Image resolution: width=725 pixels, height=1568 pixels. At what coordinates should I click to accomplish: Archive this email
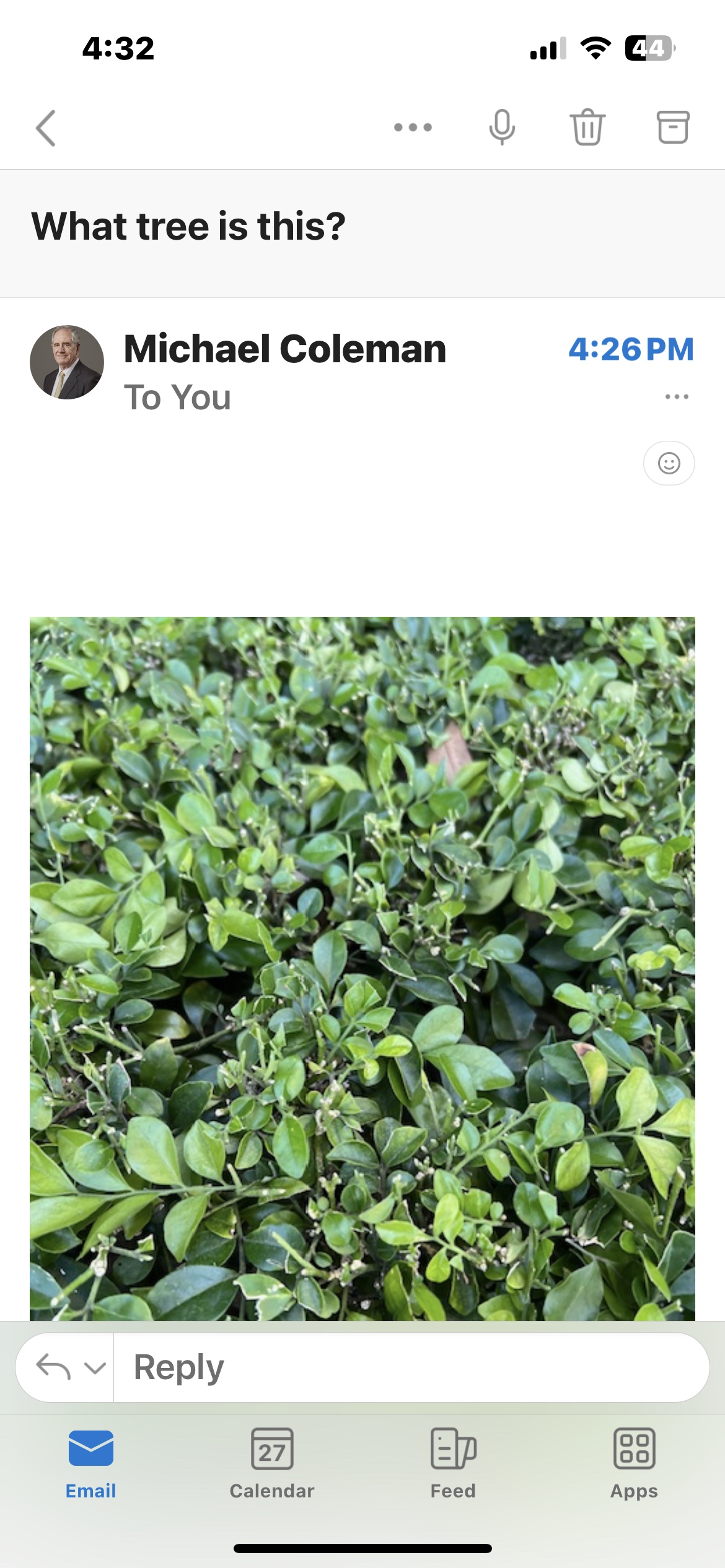(673, 128)
